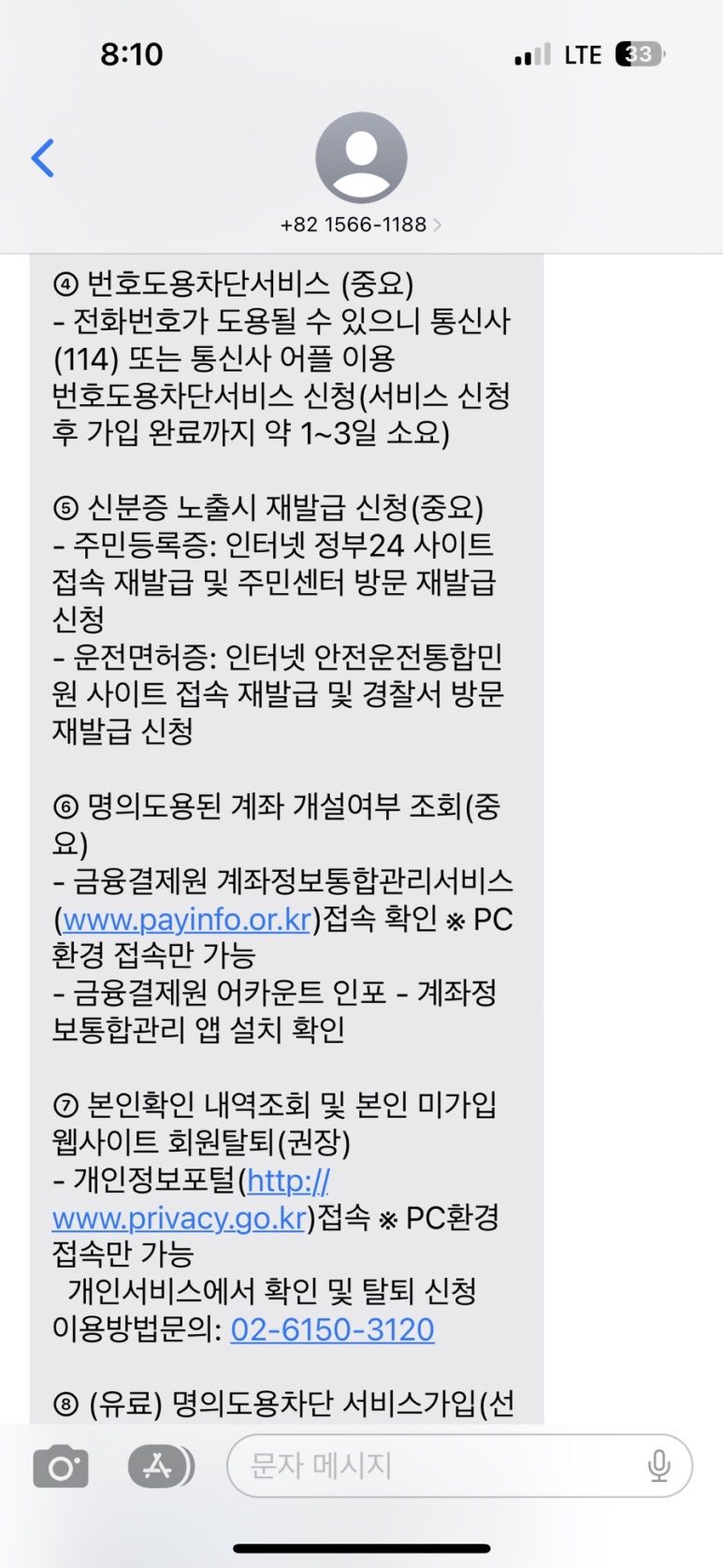Screen dimensions: 723x1568
Task: Open the camera to attach a photo
Action: [x=61, y=1466]
